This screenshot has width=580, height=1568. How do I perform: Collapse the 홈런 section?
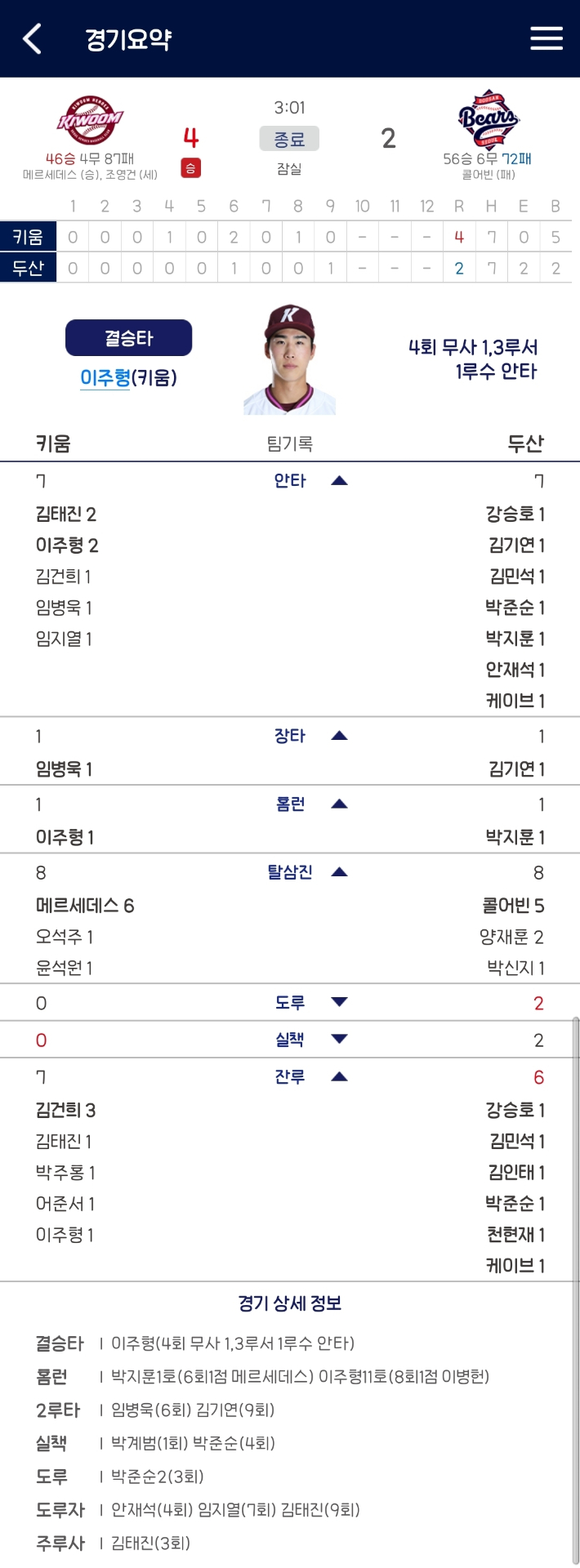point(339,804)
